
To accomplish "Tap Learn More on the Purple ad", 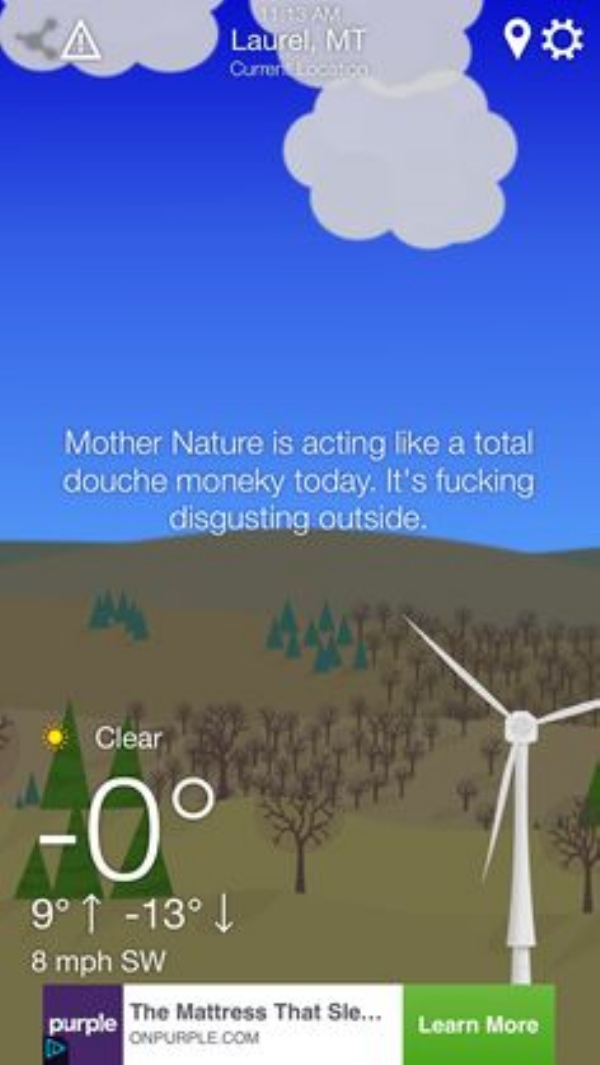I will pos(478,1024).
